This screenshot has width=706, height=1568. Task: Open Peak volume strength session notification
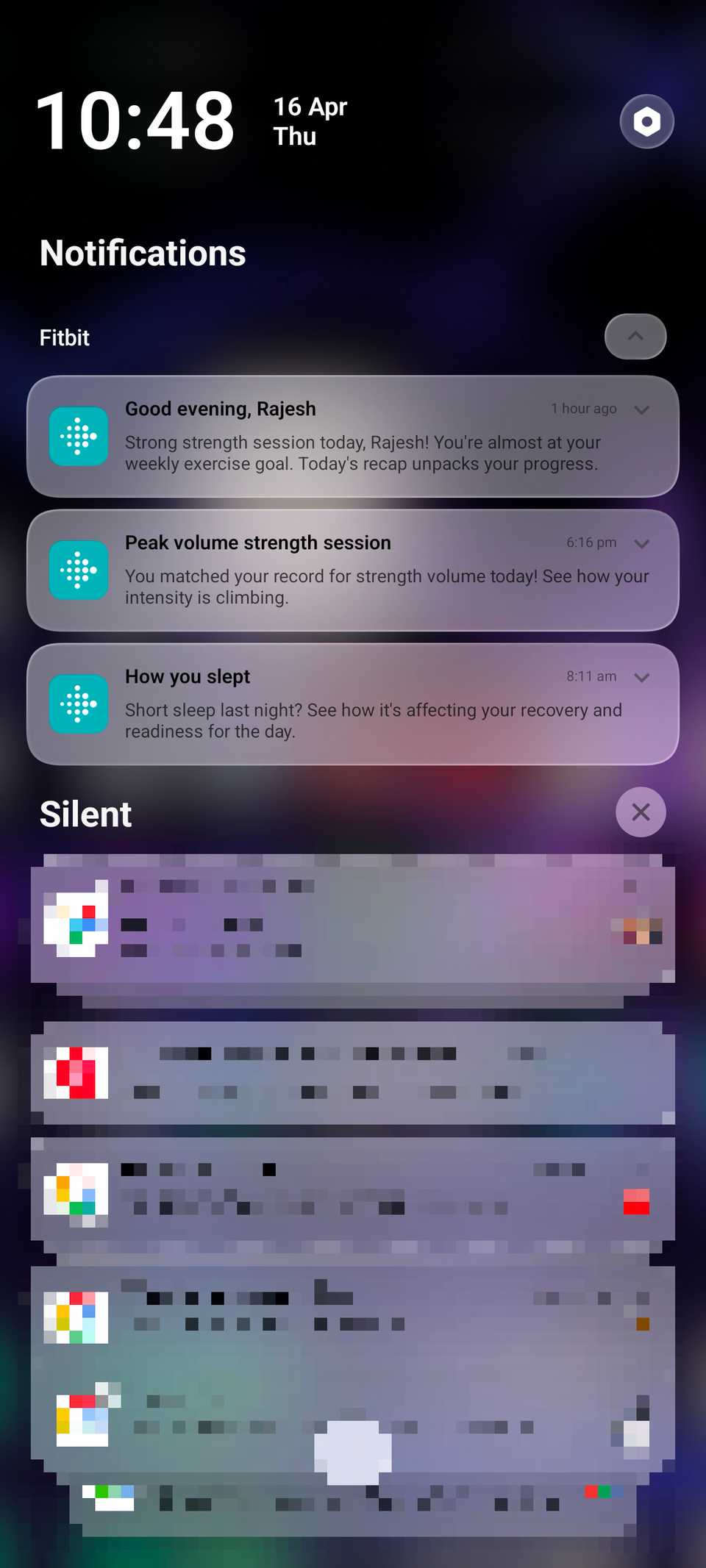tap(353, 571)
